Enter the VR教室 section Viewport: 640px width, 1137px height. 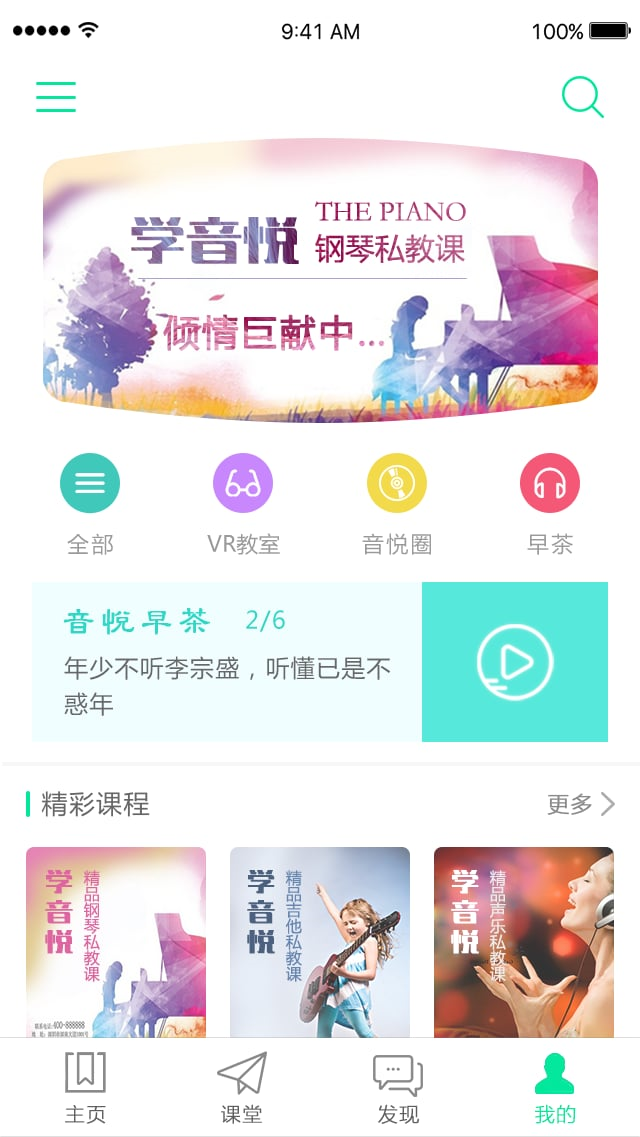click(243, 504)
